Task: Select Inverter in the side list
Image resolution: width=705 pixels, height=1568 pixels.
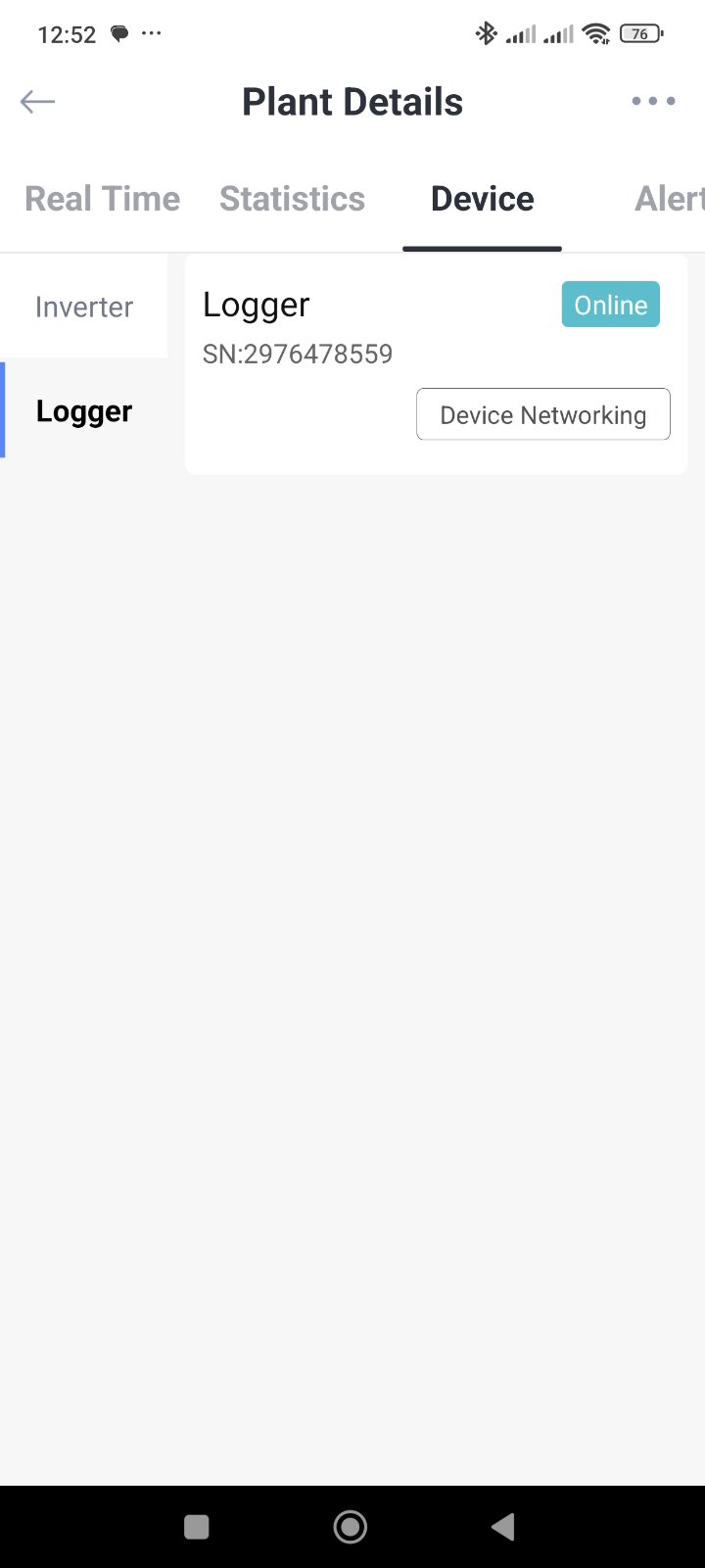Action: tap(84, 307)
